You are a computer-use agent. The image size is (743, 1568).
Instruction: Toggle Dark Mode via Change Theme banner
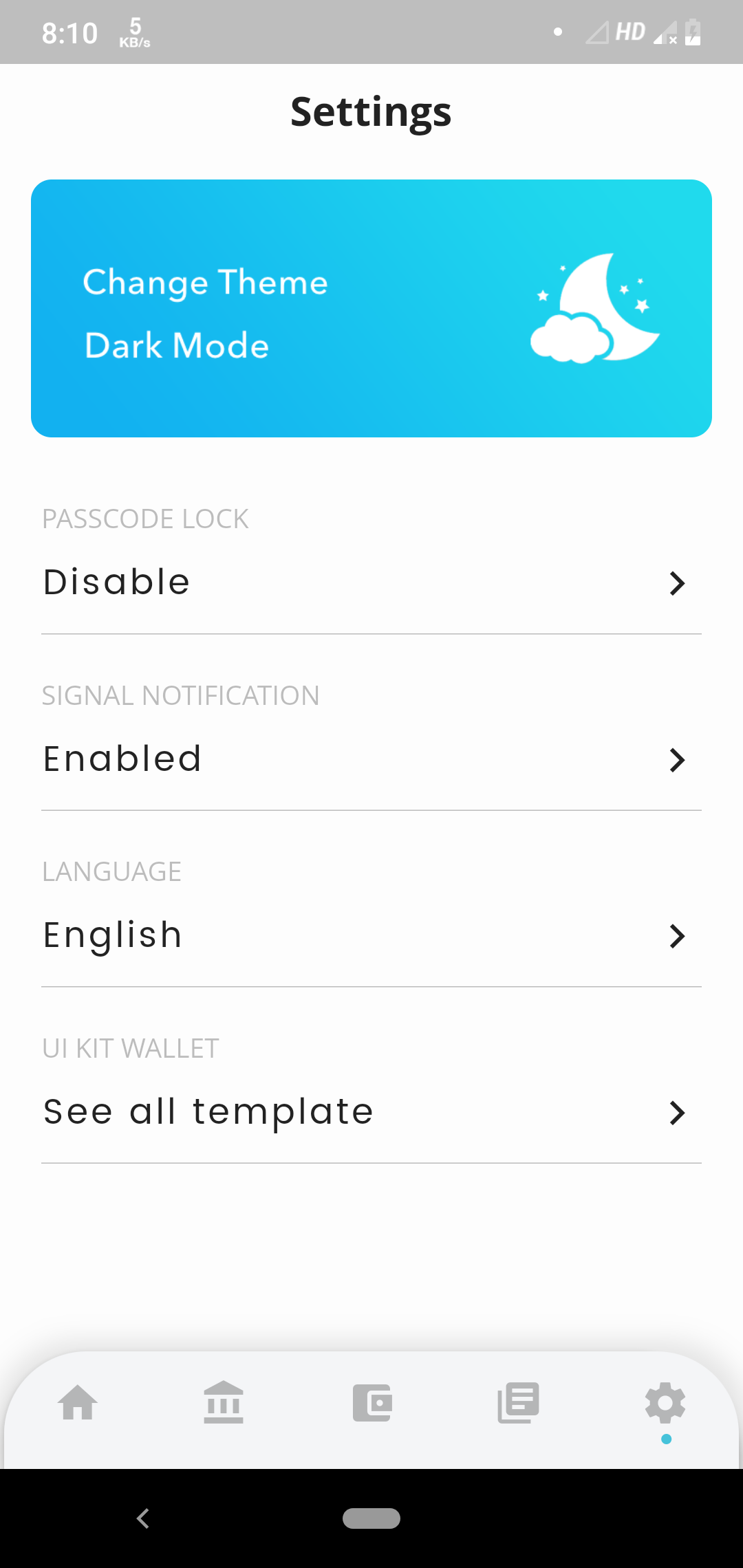pos(371,307)
